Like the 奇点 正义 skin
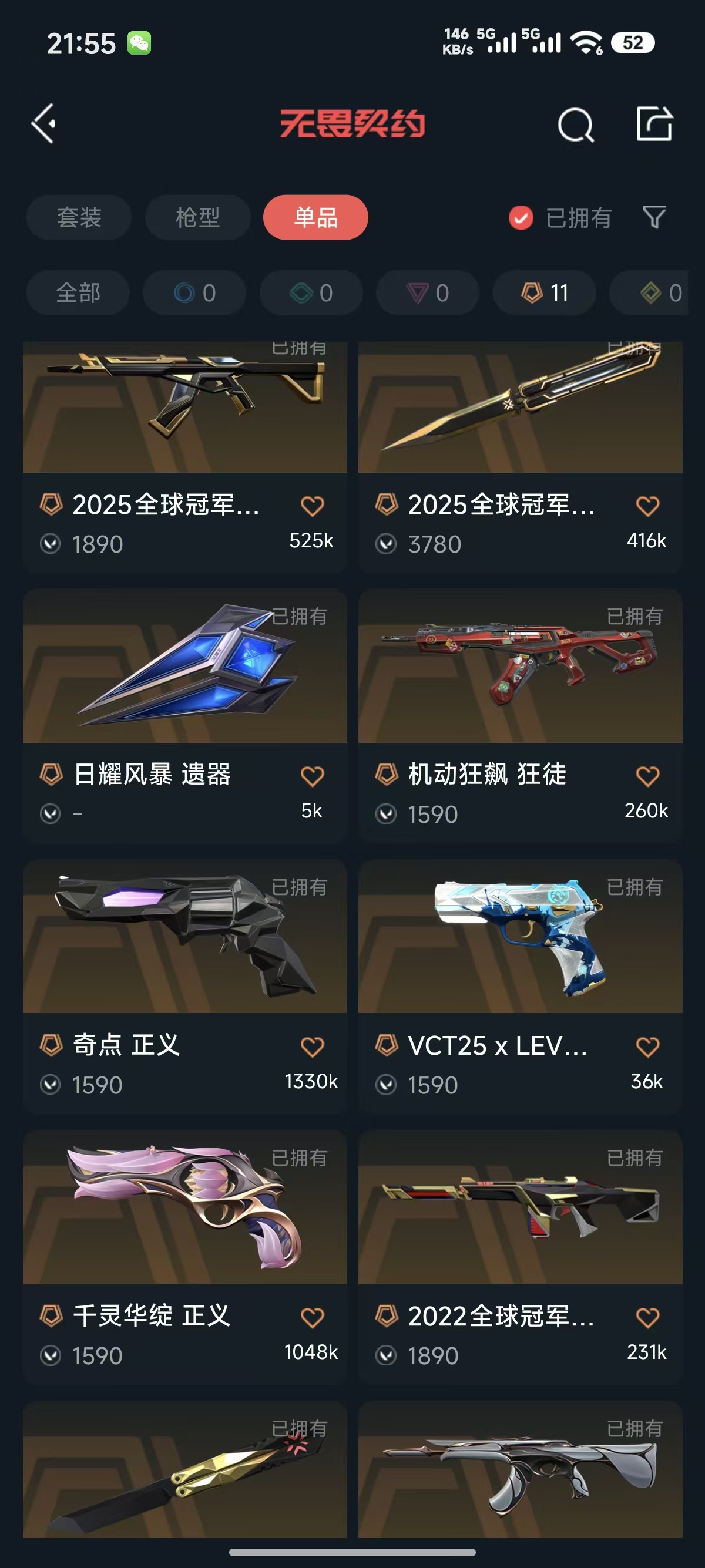Viewport: 705px width, 1568px height. [x=313, y=1047]
